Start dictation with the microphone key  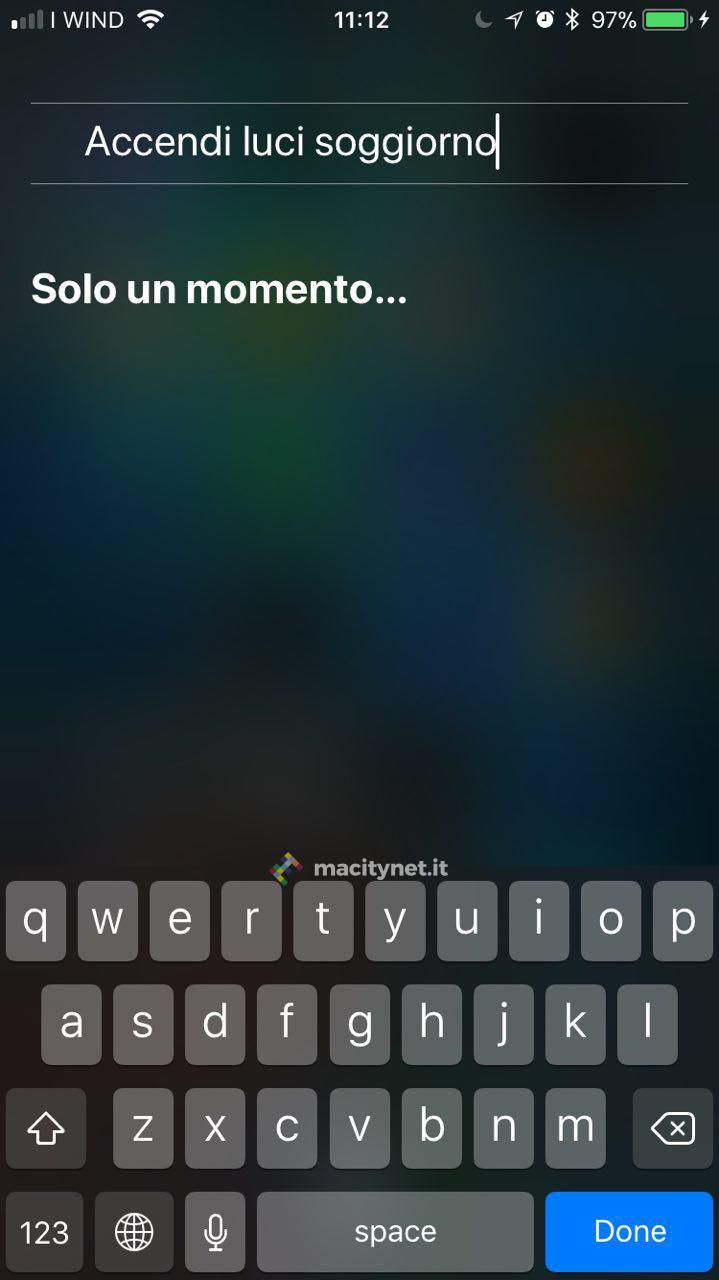click(x=215, y=1231)
